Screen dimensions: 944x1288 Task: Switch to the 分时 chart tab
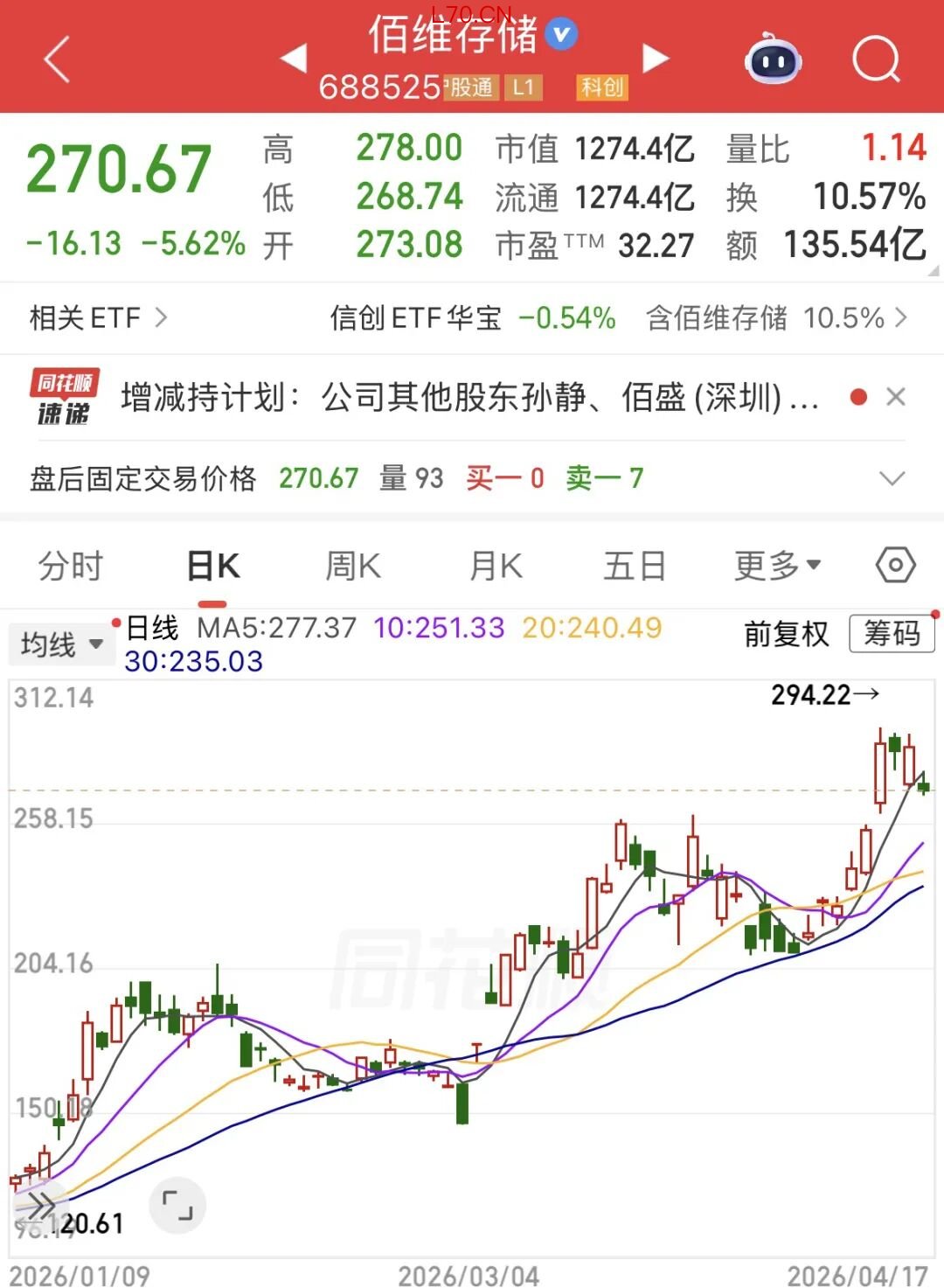71,566
